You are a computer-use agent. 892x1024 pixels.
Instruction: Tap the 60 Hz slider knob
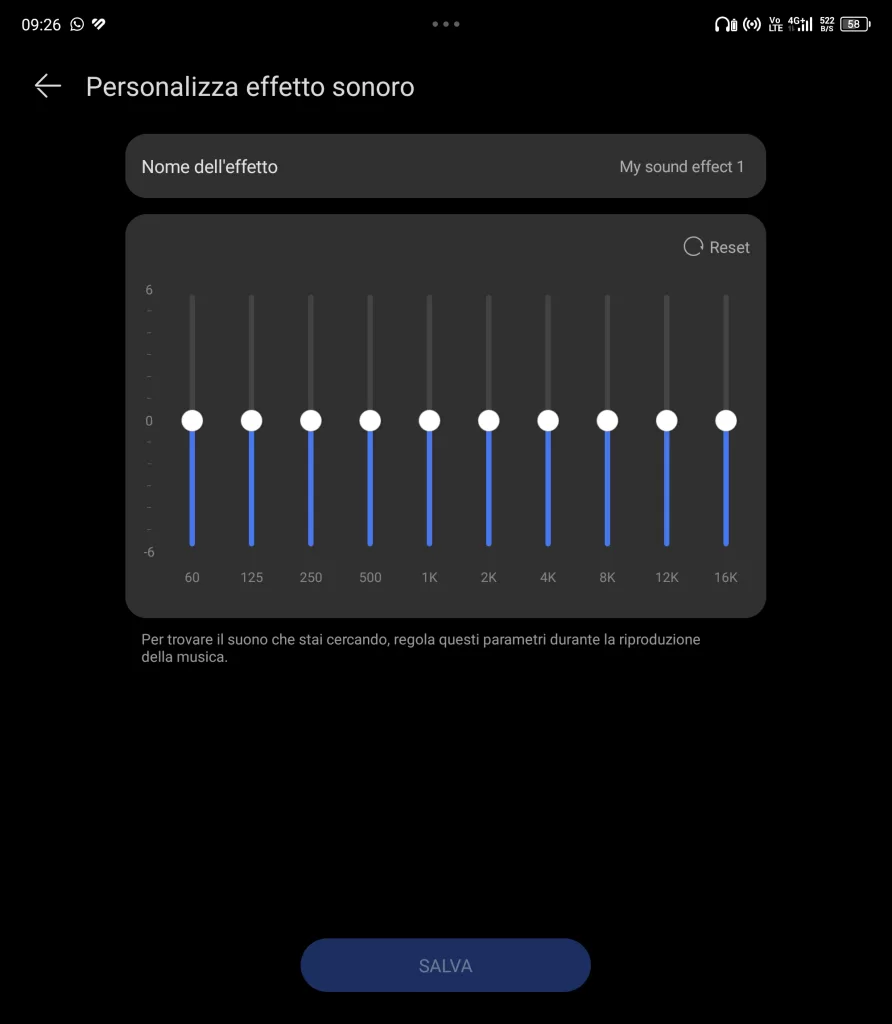click(x=192, y=421)
